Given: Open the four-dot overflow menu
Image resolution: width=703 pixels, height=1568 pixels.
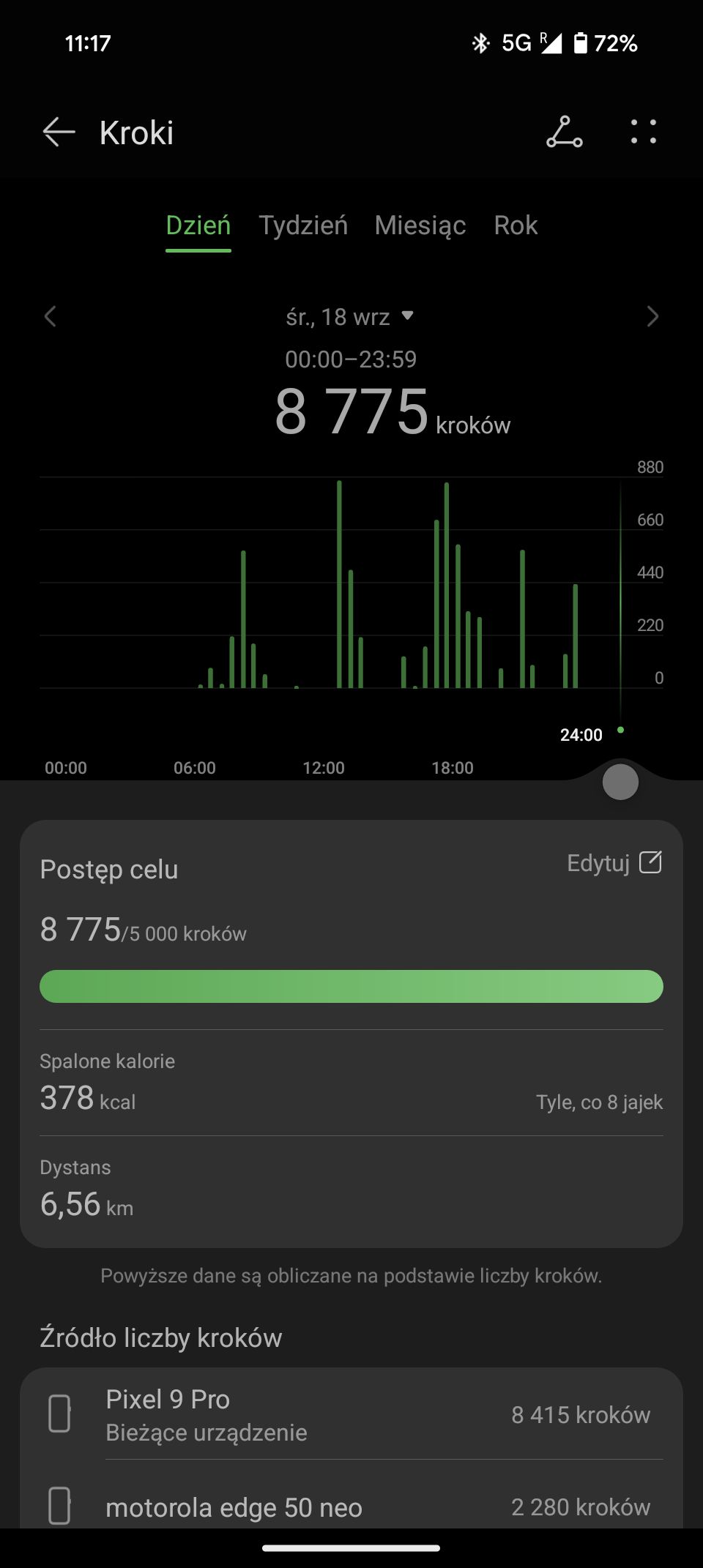Looking at the screenshot, I should tap(644, 132).
